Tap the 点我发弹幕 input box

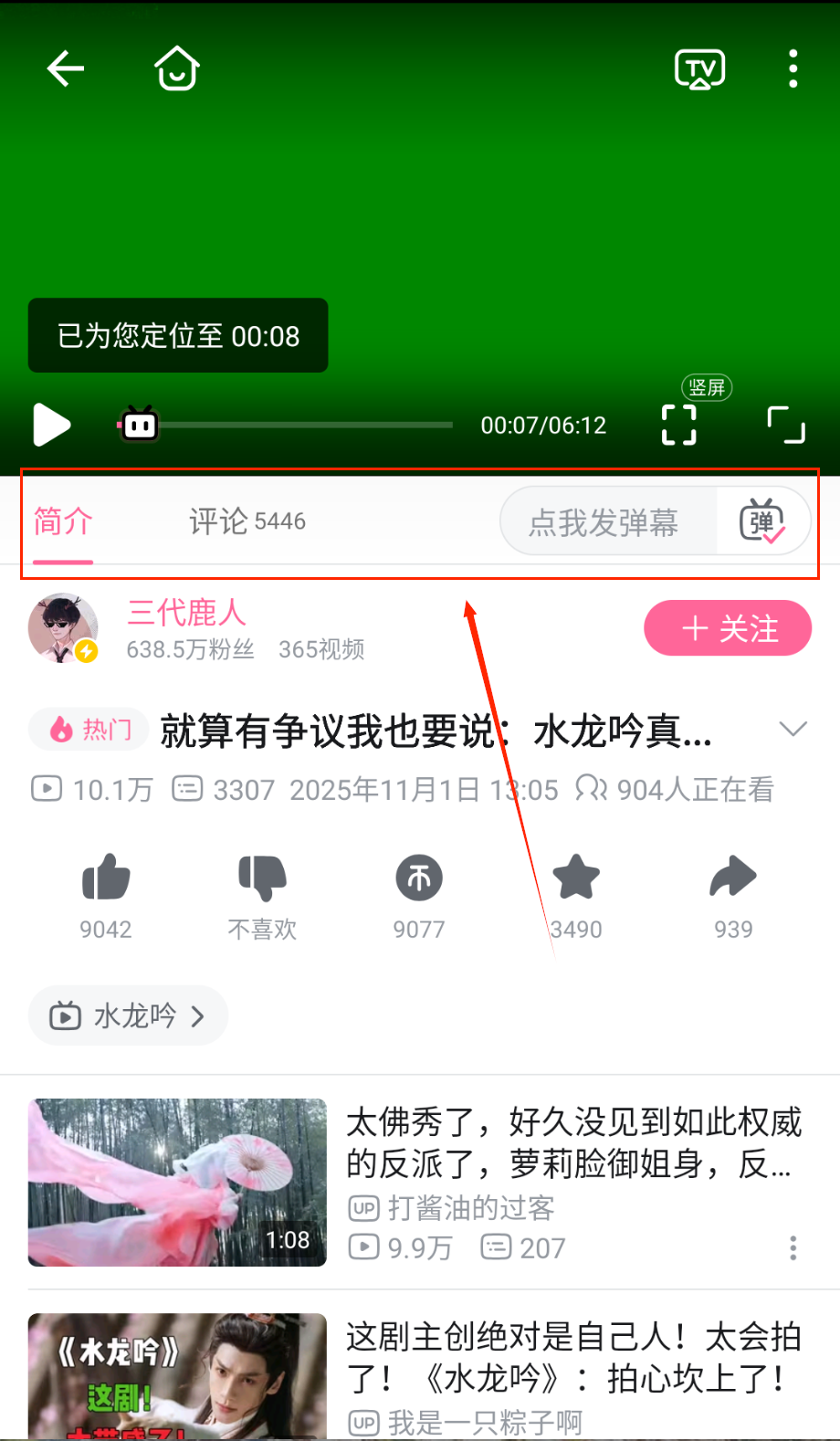click(x=604, y=522)
